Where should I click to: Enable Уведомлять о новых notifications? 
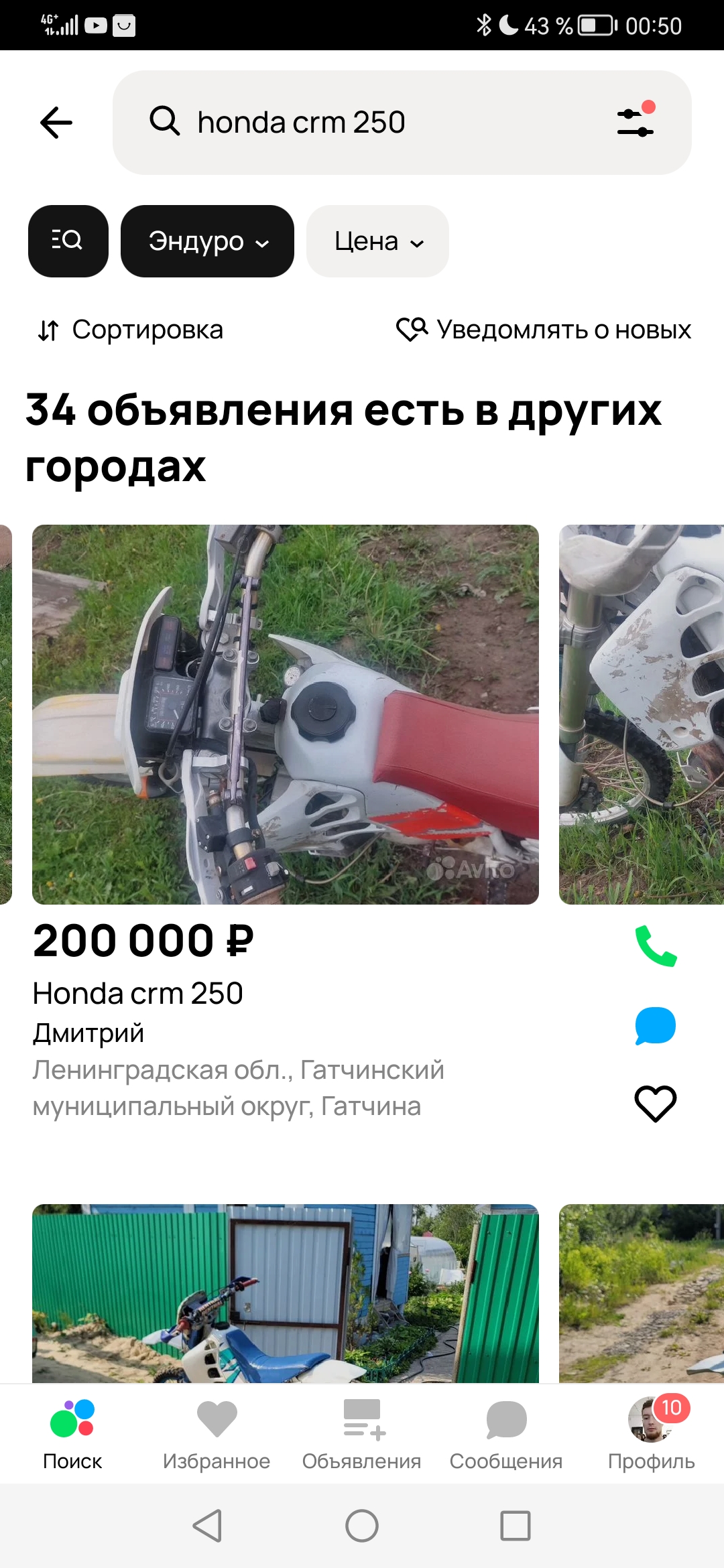tap(544, 330)
